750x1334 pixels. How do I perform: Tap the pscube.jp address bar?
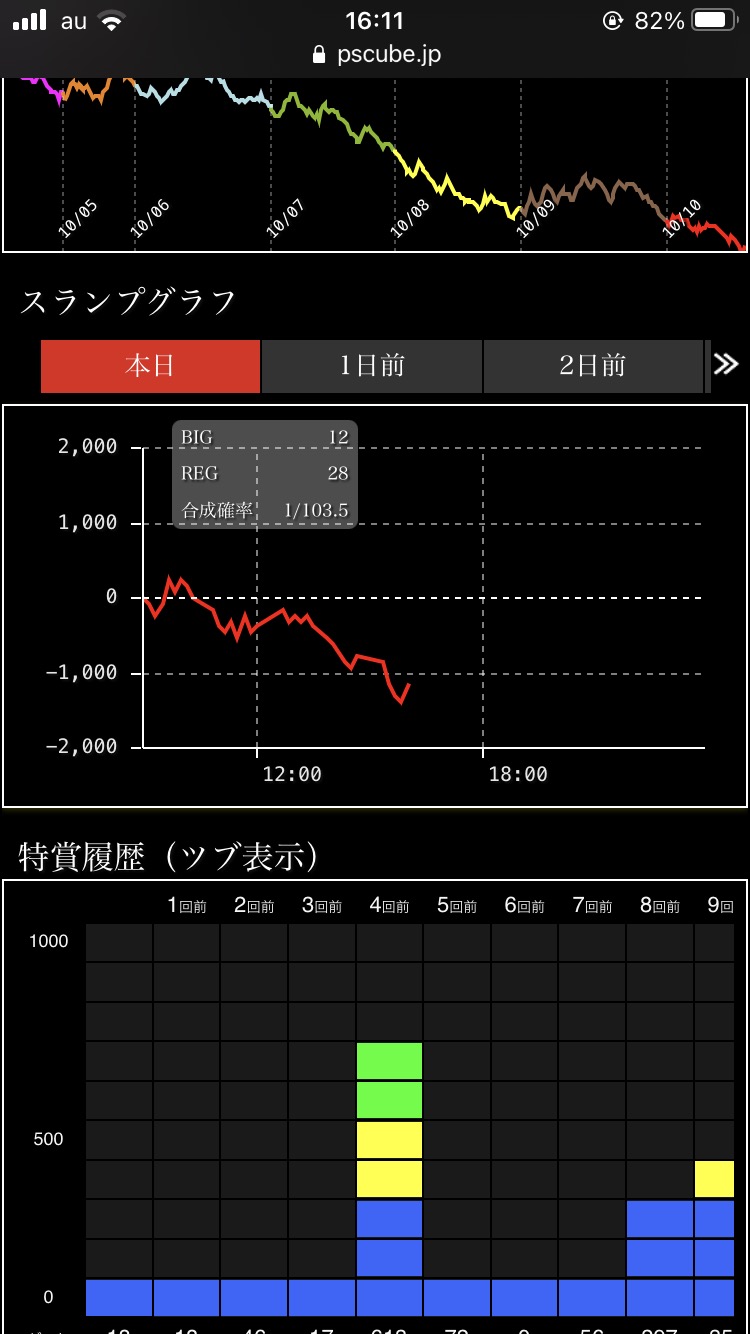tap(375, 54)
